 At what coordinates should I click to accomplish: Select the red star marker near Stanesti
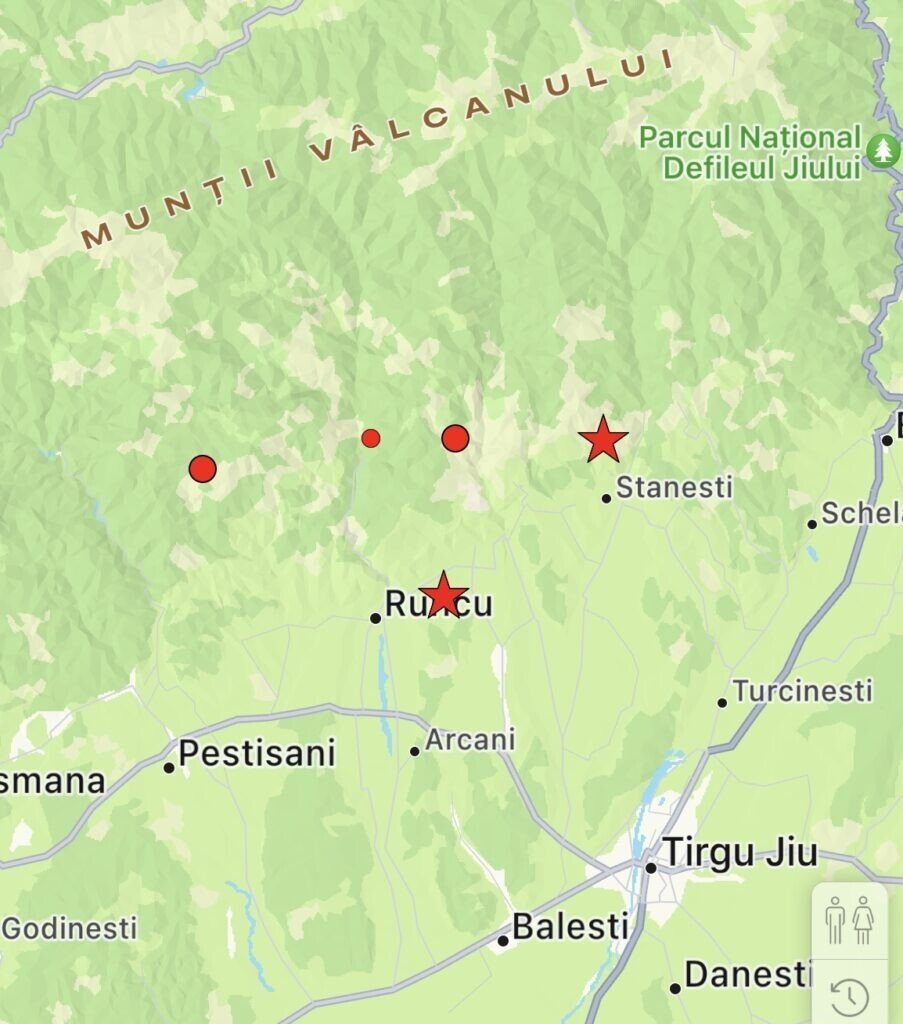(603, 440)
